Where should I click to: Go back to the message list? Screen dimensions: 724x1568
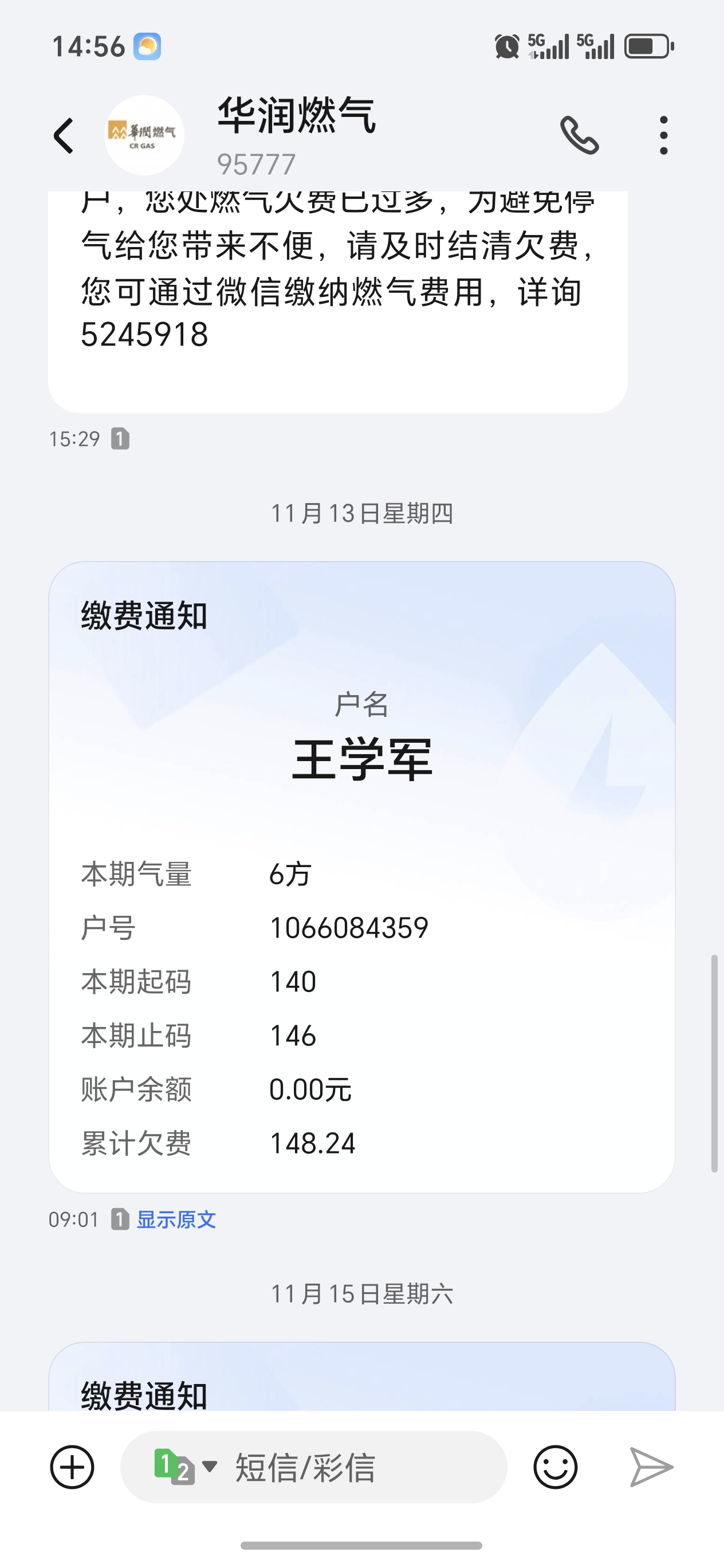(x=64, y=135)
